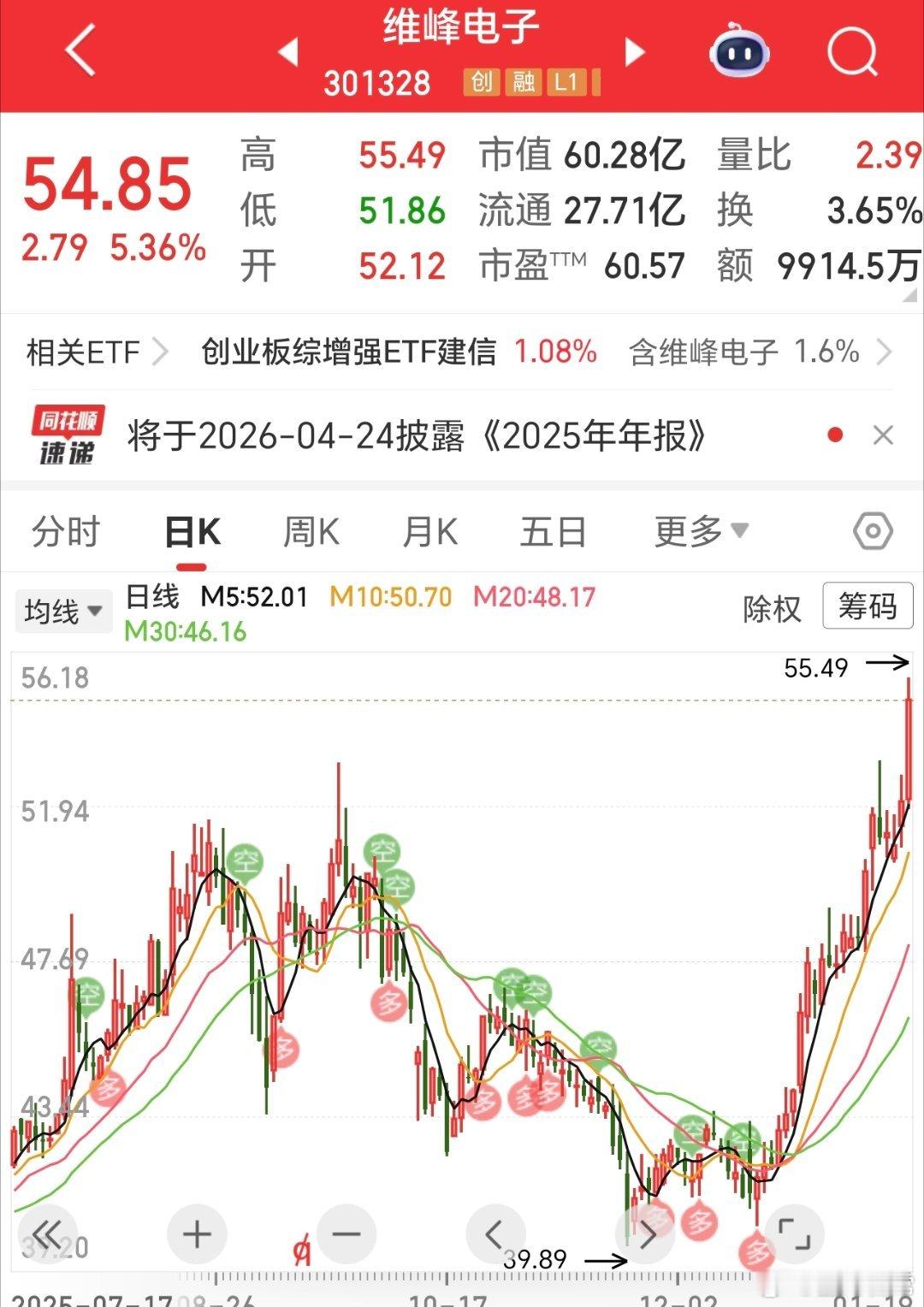This screenshot has height=1307, width=924.
Task: Open chart settings via the gear icon
Action: point(872,531)
